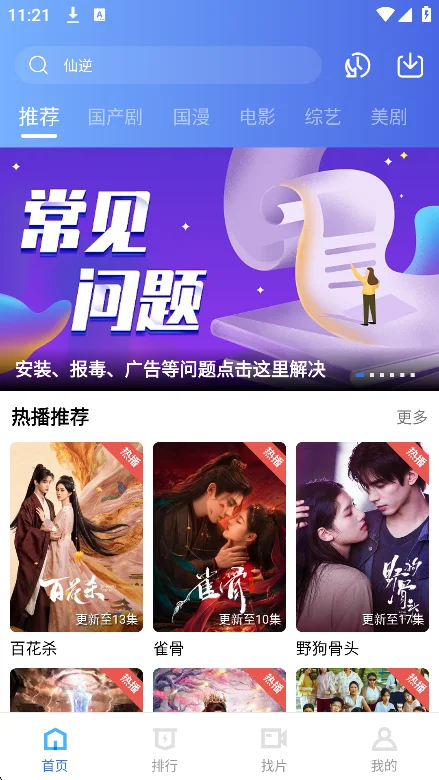Image resolution: width=439 pixels, height=780 pixels.
Task: Open the watch history icon
Action: (357, 65)
